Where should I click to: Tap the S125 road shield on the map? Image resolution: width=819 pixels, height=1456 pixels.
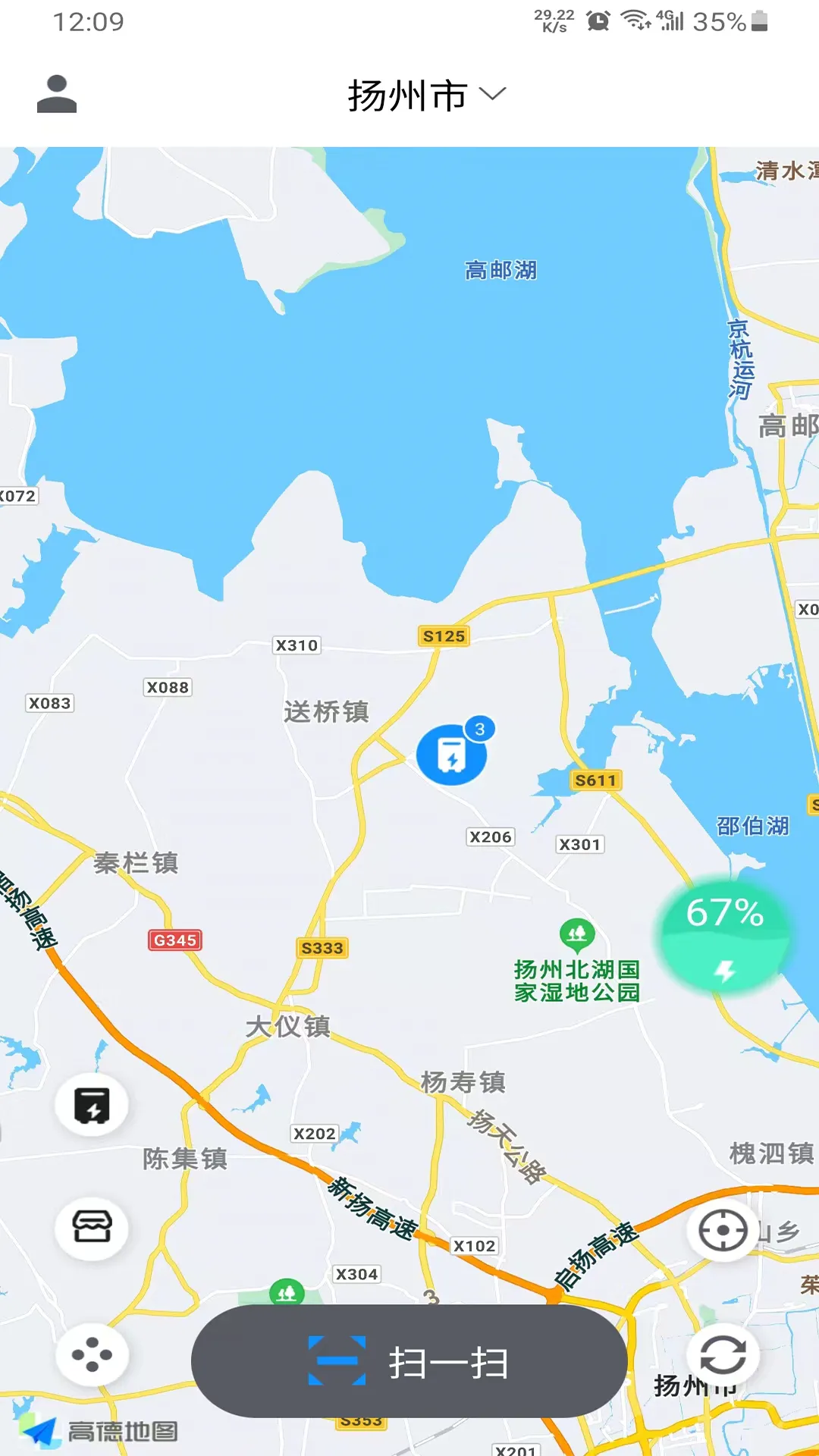coord(444,635)
